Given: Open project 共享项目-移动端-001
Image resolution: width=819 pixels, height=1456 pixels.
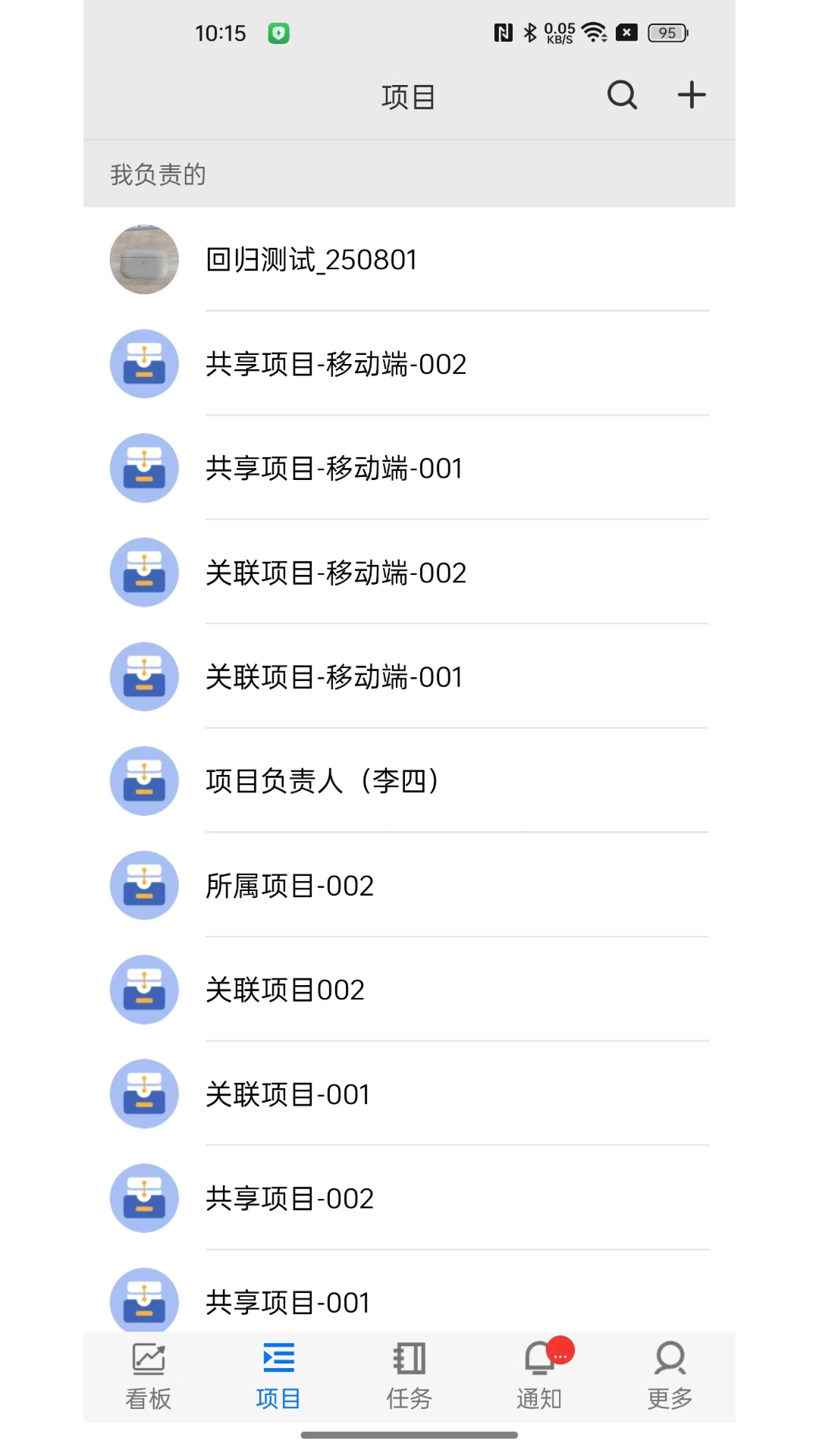Looking at the screenshot, I should tap(336, 469).
